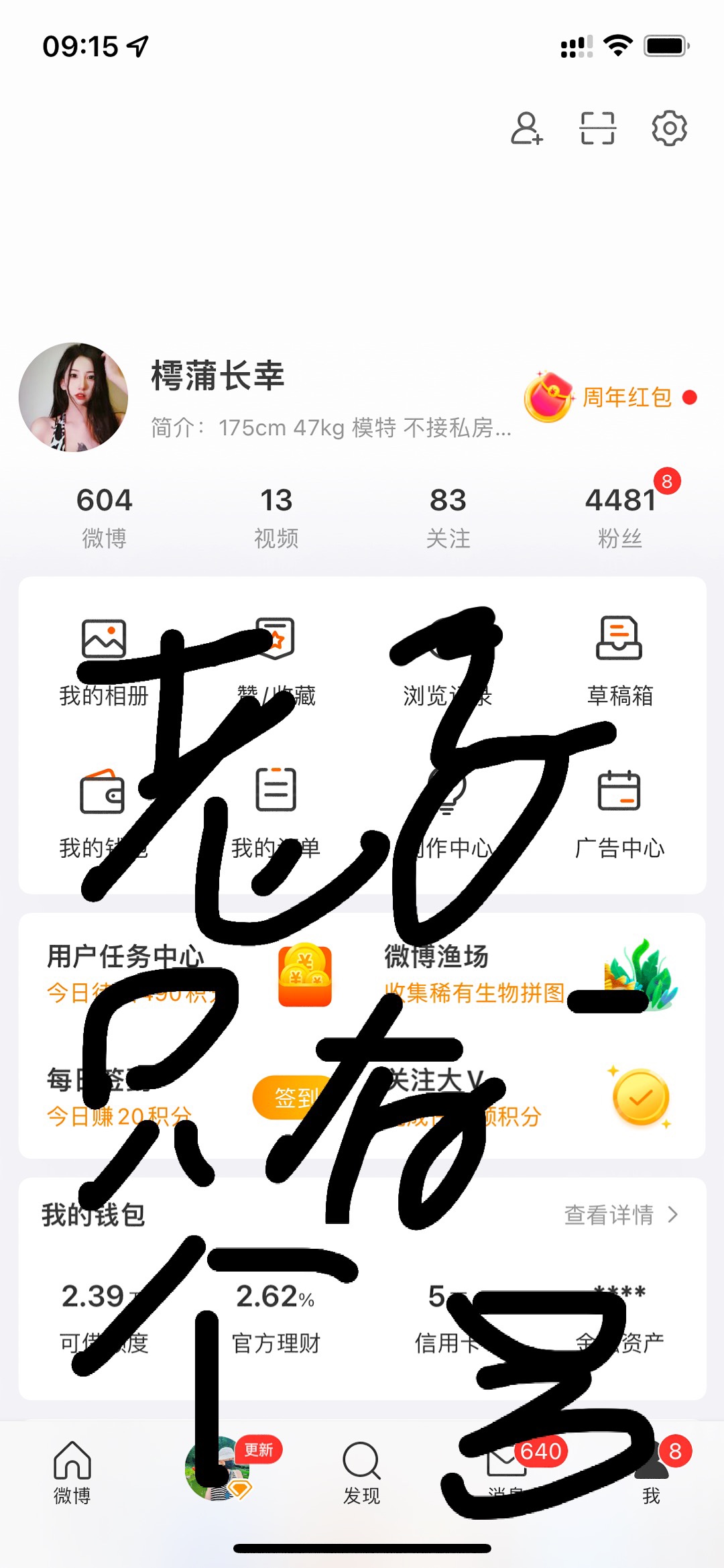View the 604 微博 posts
This screenshot has width=724, height=1568.
pyautogui.click(x=104, y=517)
